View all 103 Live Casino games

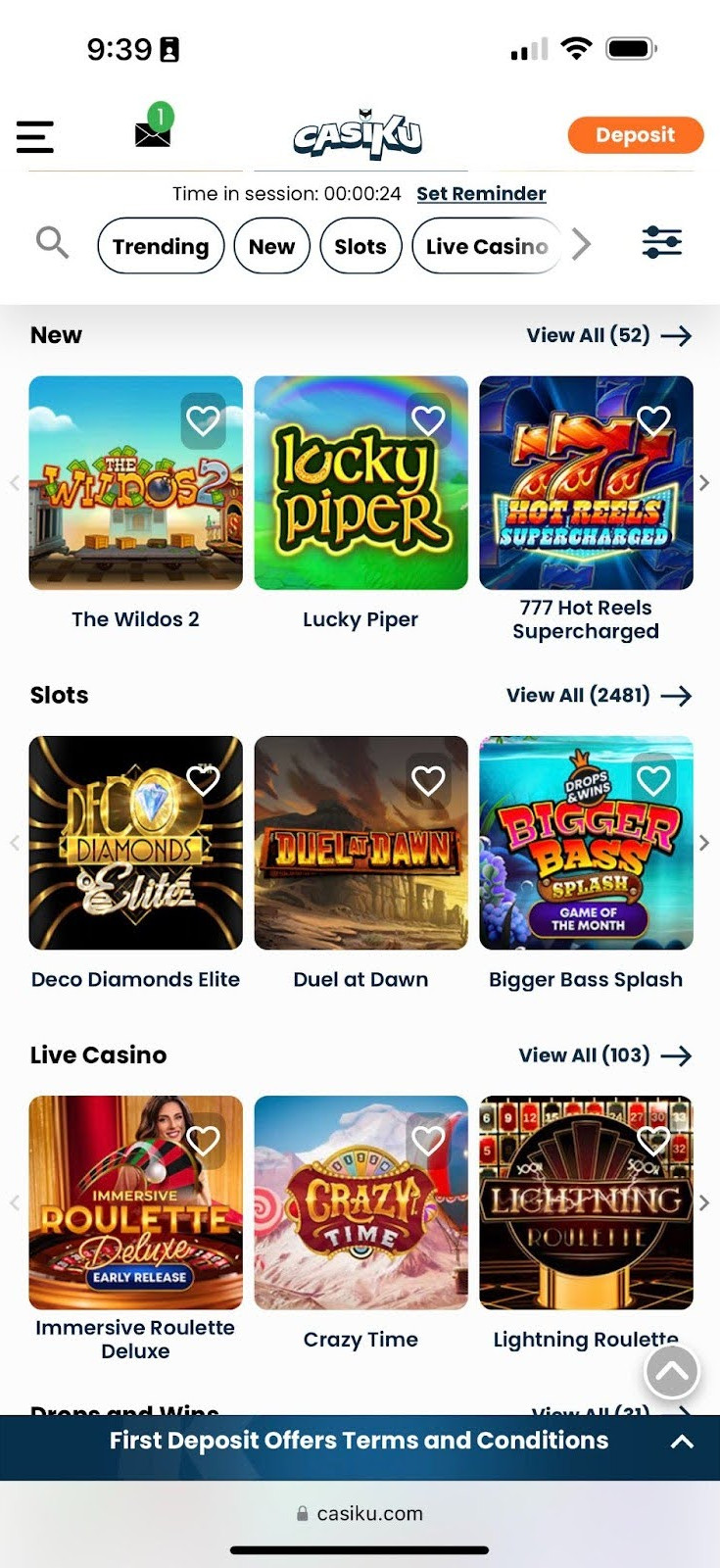[x=604, y=1055]
